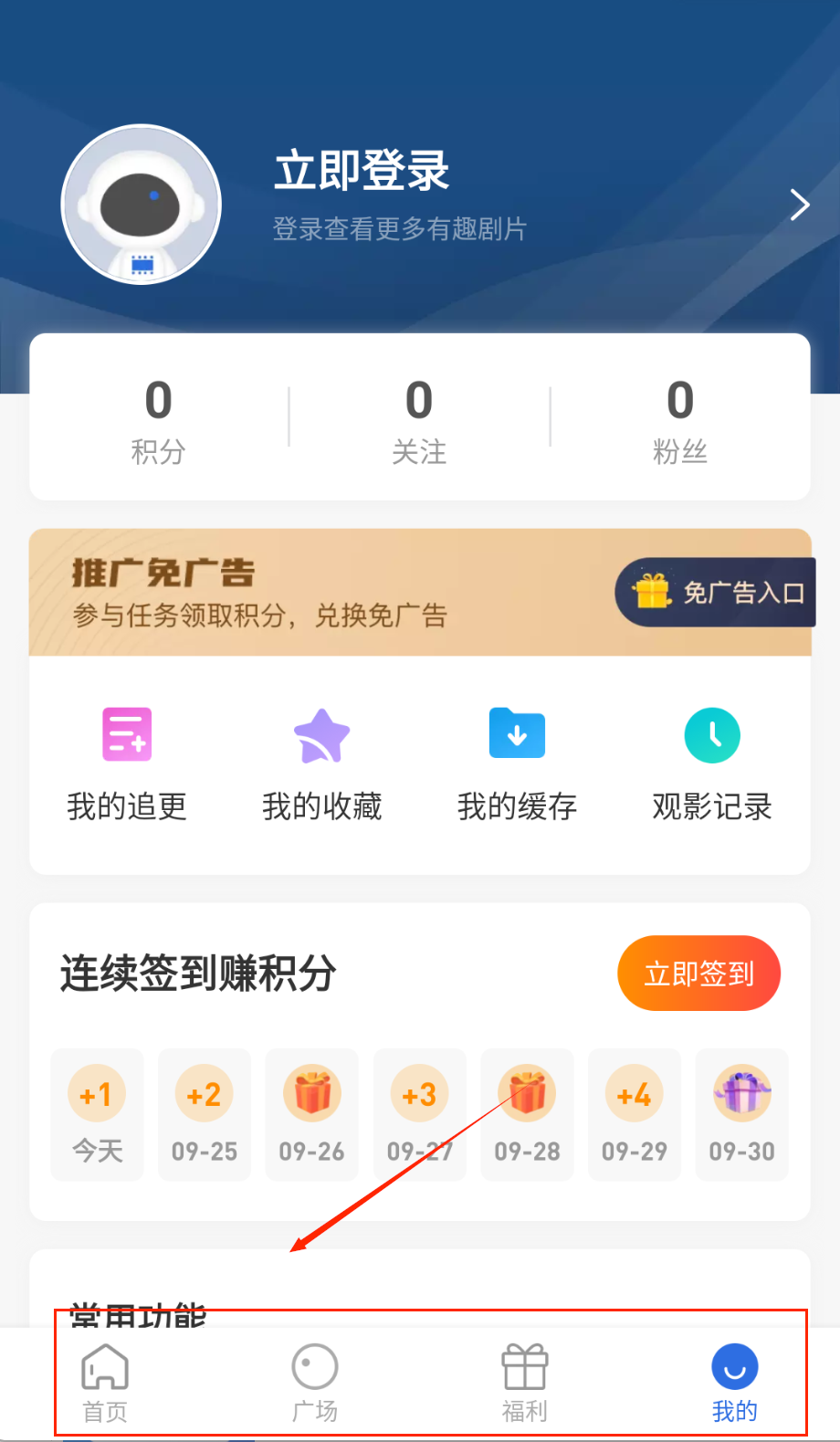
Task: Tap the arrow next to login
Action: 800,205
